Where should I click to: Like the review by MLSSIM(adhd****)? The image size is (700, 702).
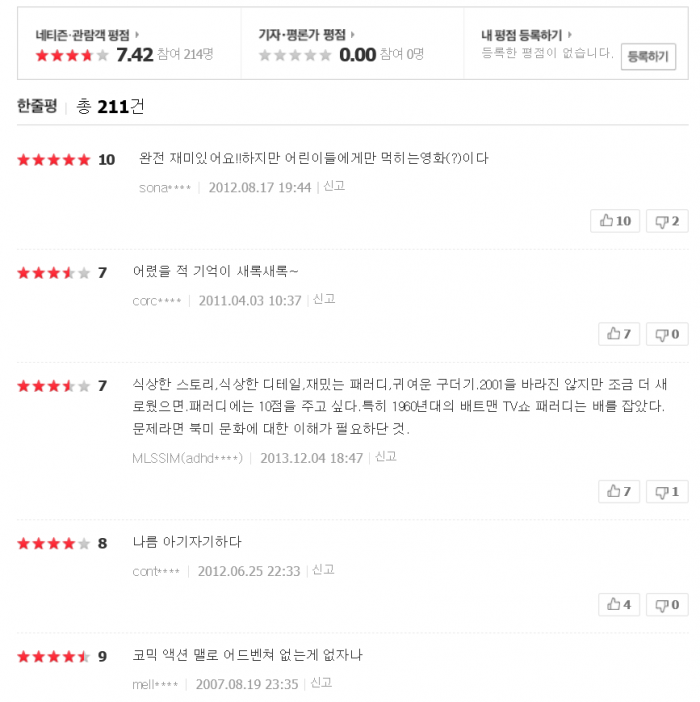[619, 491]
